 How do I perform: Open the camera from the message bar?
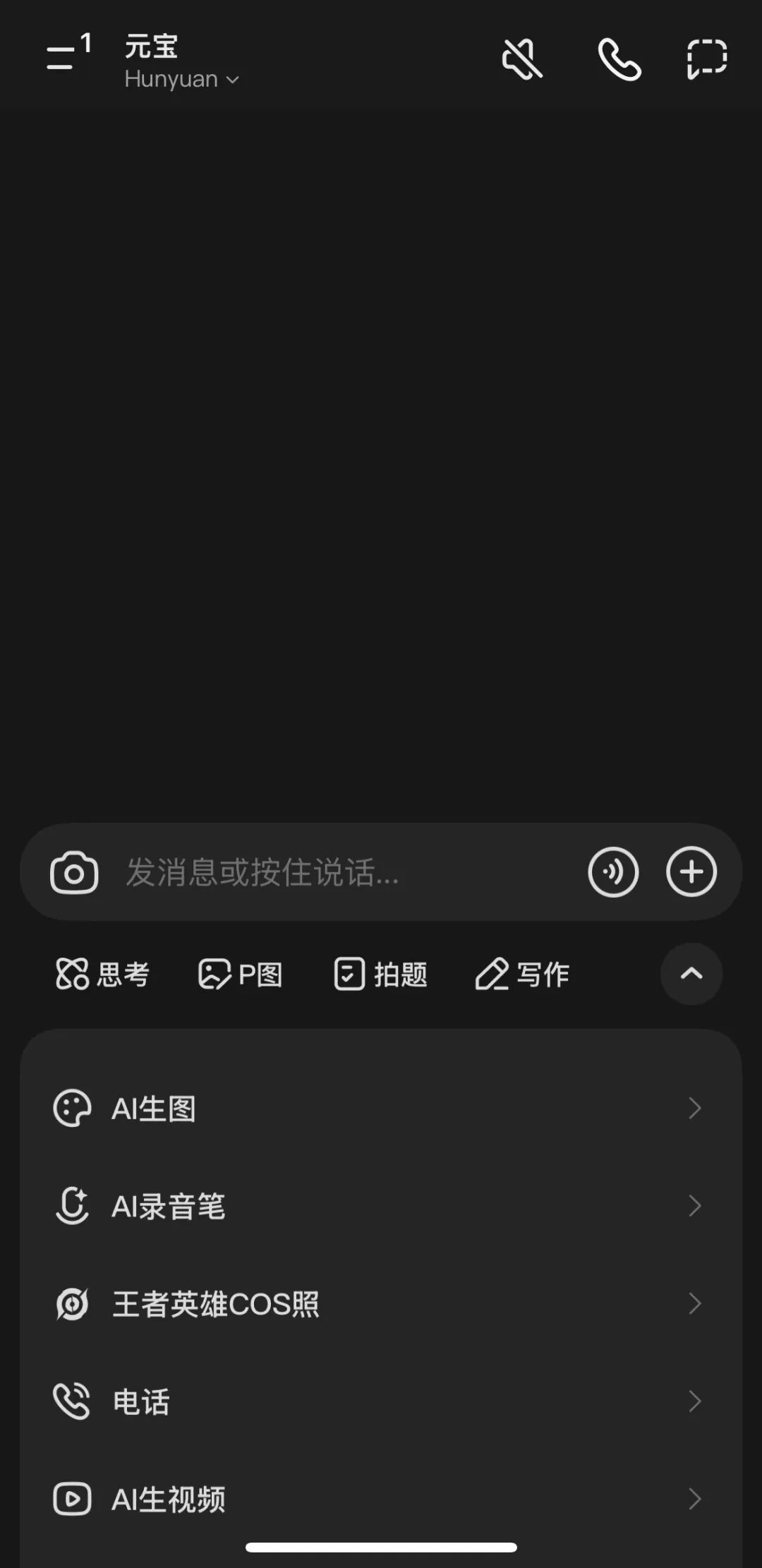tap(73, 873)
